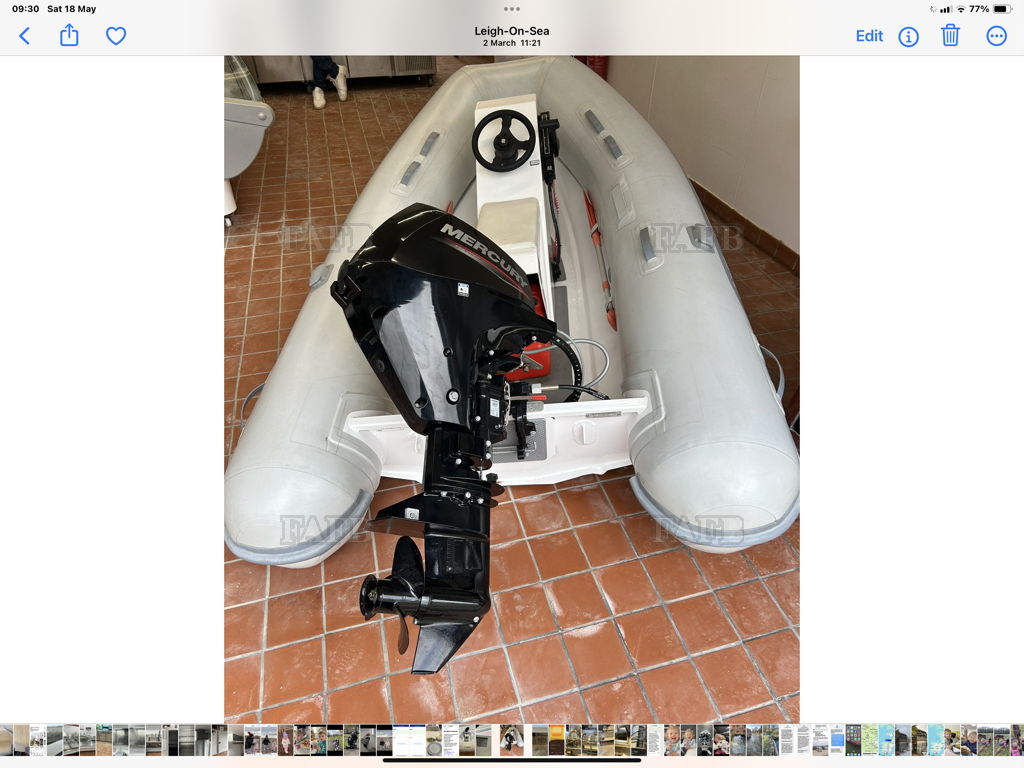Jump to the last thumbnail in the filmstrip
This screenshot has height=768, width=1024.
pyautogui.click(x=1016, y=740)
